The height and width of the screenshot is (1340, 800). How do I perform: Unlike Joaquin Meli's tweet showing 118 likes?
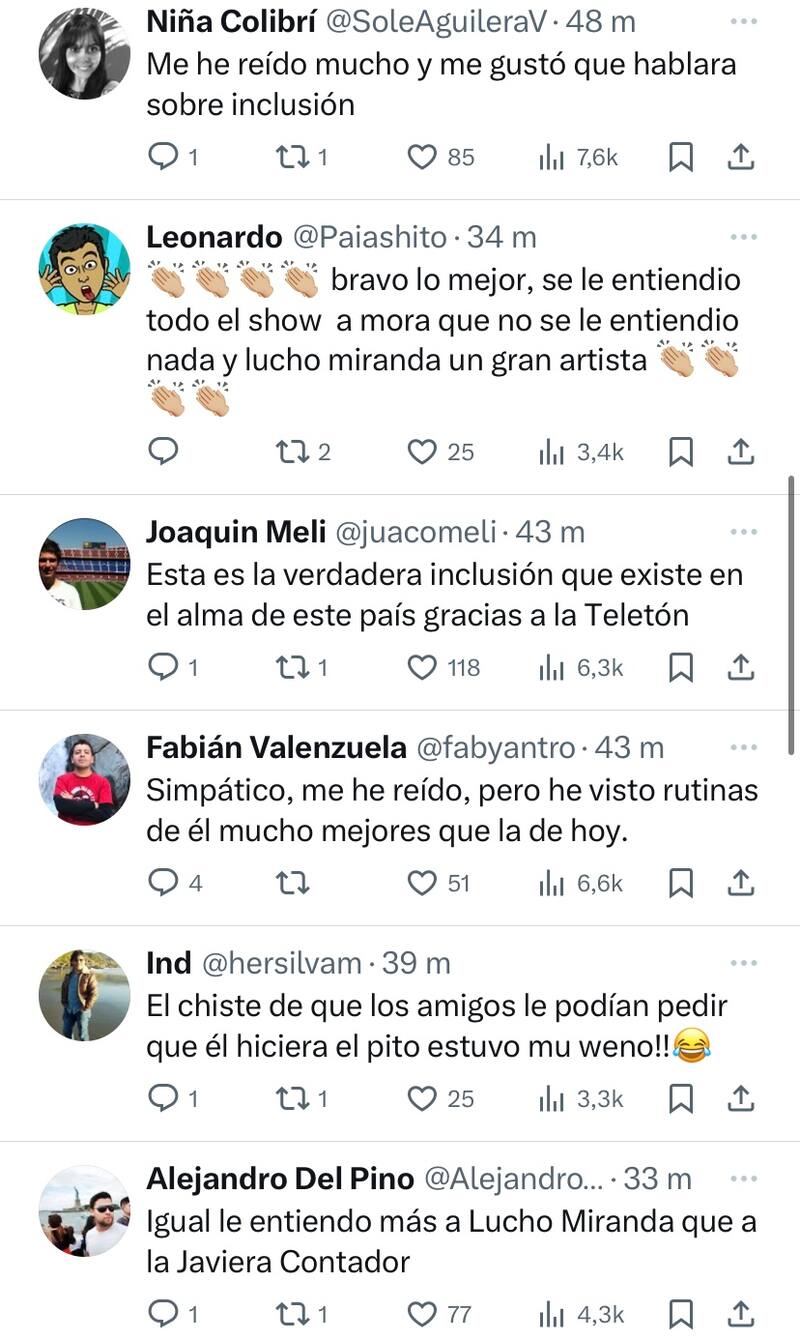pos(421,667)
